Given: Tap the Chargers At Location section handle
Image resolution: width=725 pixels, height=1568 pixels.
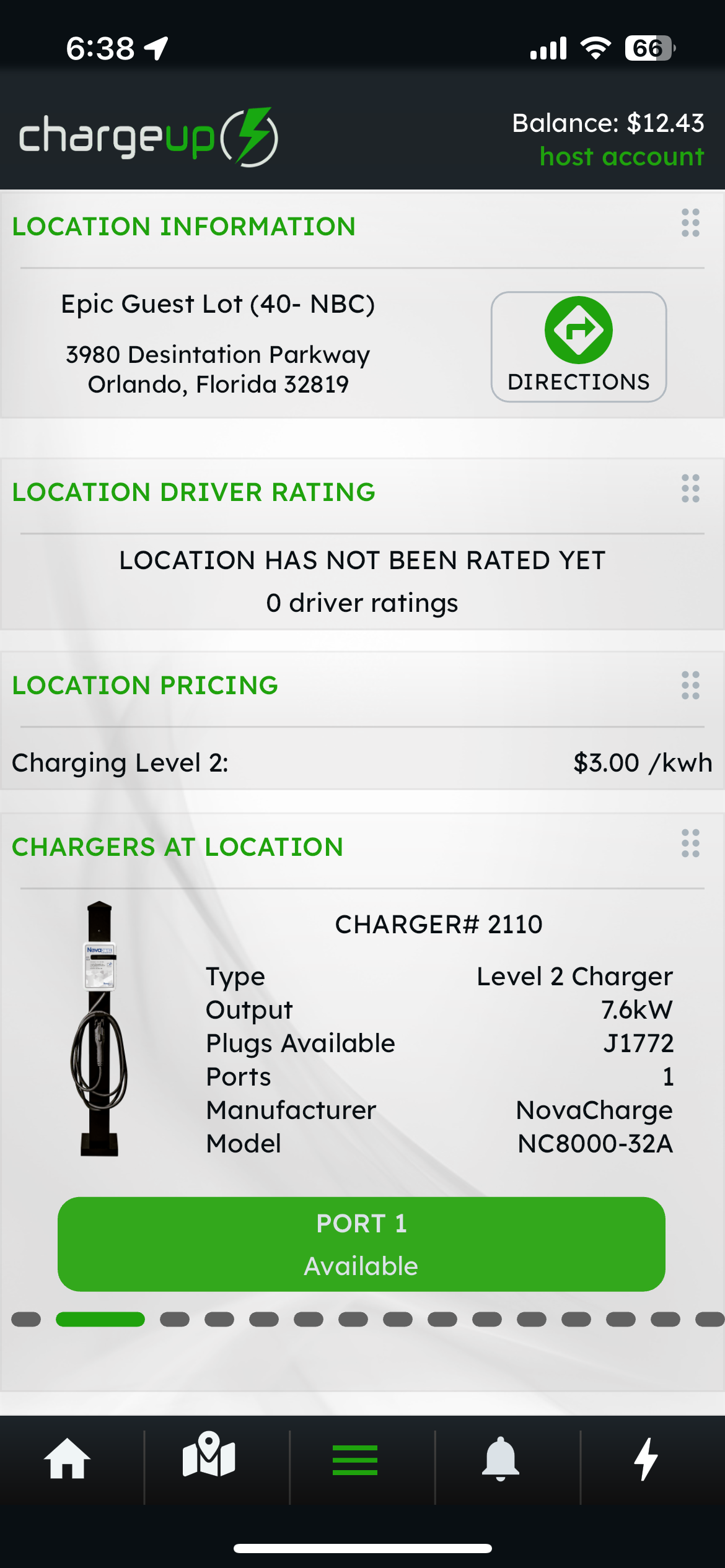Looking at the screenshot, I should pyautogui.click(x=690, y=843).
